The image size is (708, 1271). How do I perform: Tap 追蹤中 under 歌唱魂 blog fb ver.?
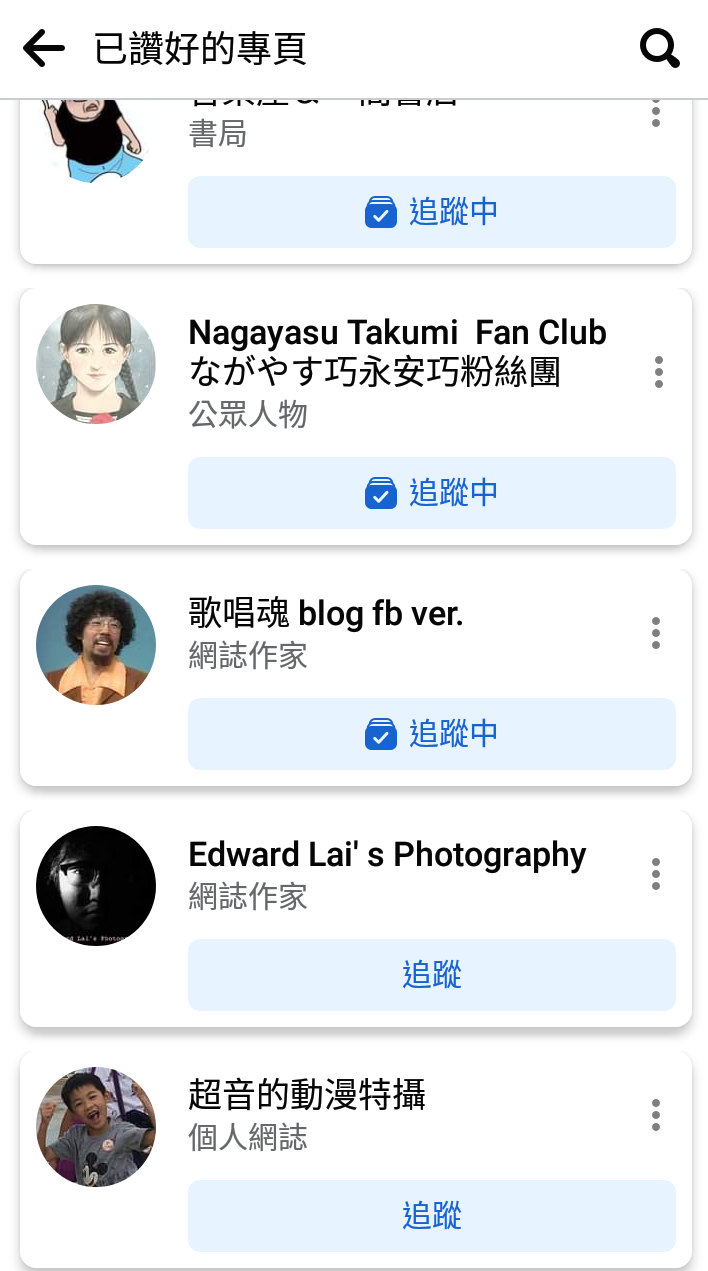click(431, 734)
